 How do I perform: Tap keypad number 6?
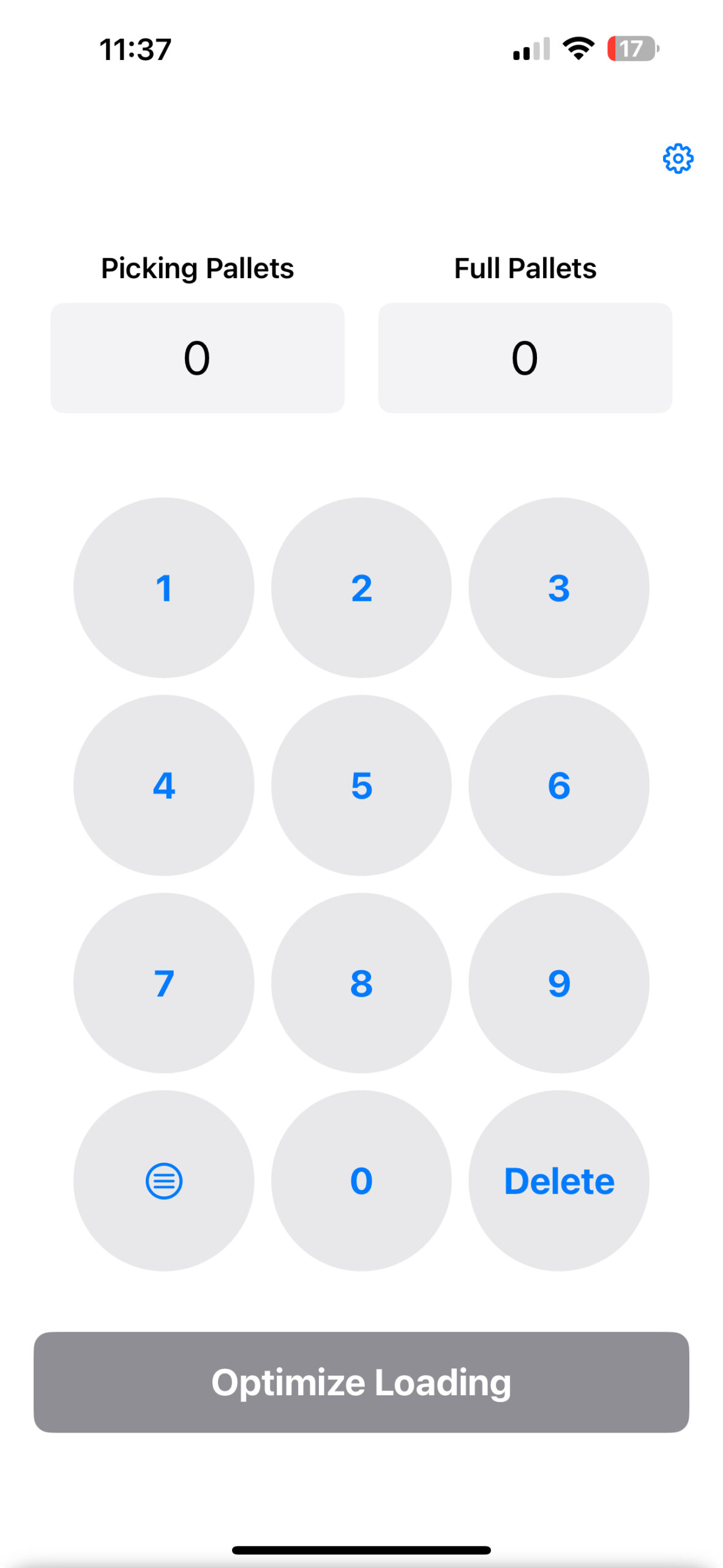click(x=558, y=785)
